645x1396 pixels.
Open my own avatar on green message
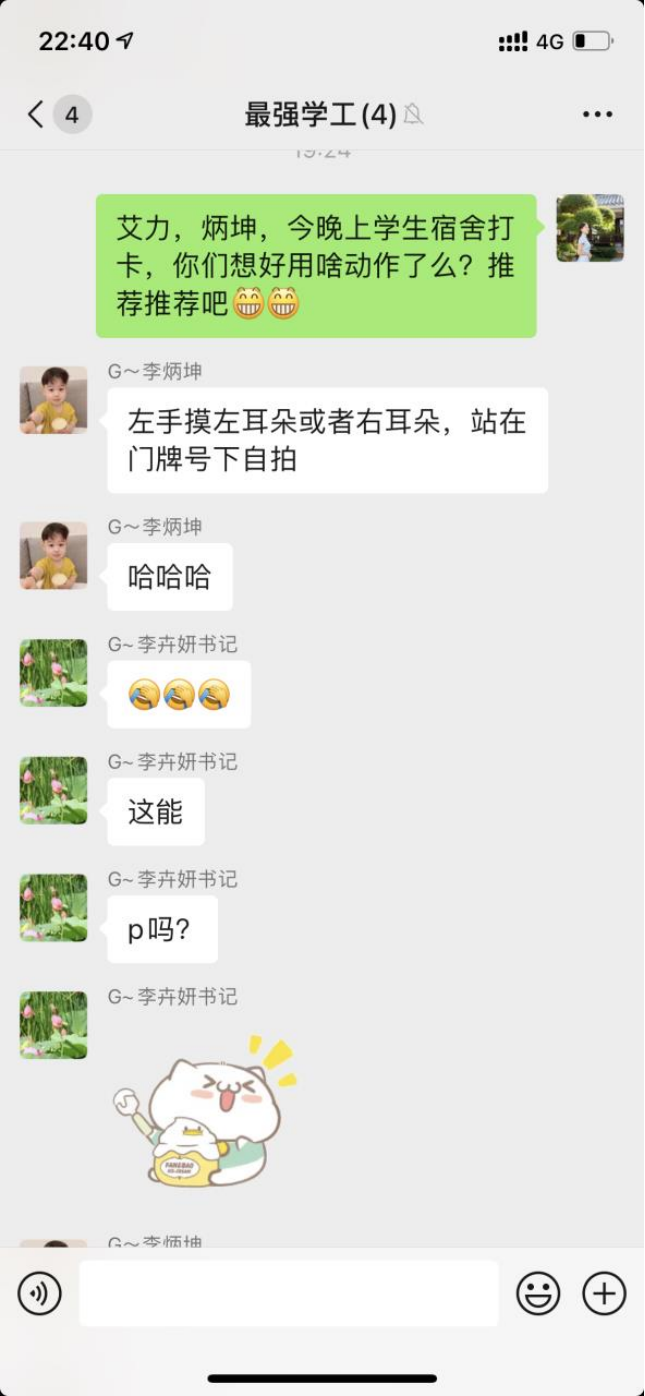[590, 228]
